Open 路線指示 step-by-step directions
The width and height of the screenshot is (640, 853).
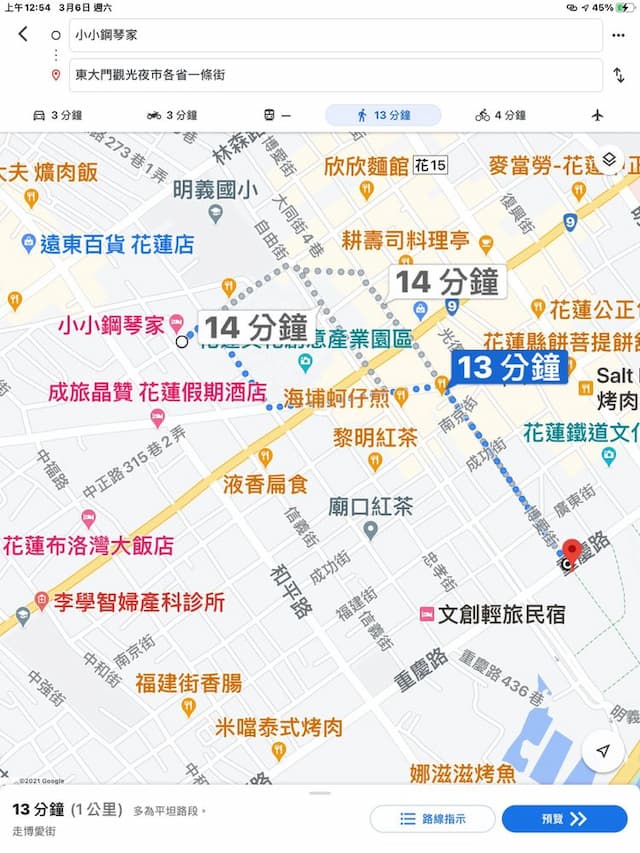(x=433, y=819)
